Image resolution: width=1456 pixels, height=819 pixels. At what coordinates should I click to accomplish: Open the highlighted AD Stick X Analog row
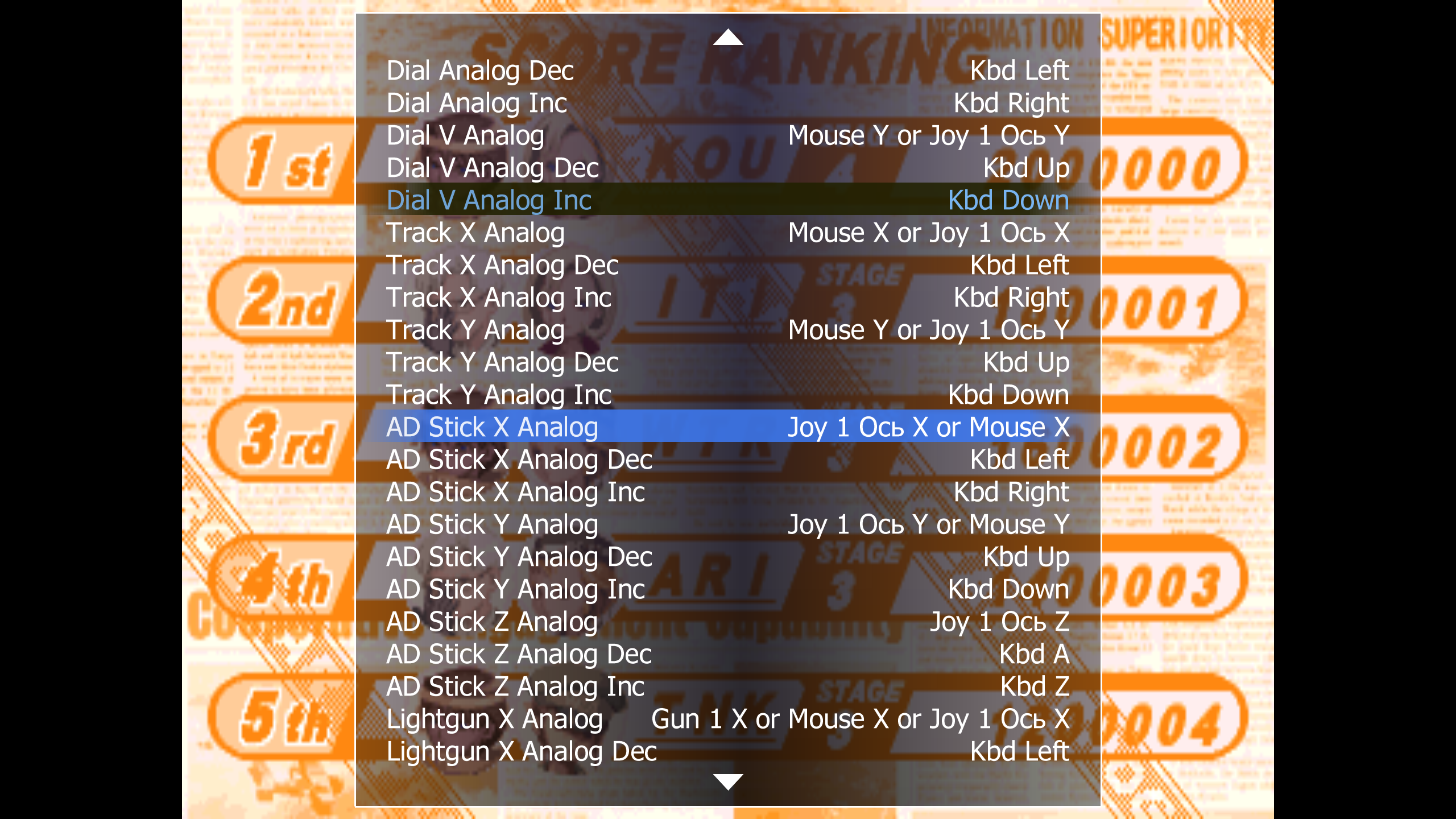727,427
